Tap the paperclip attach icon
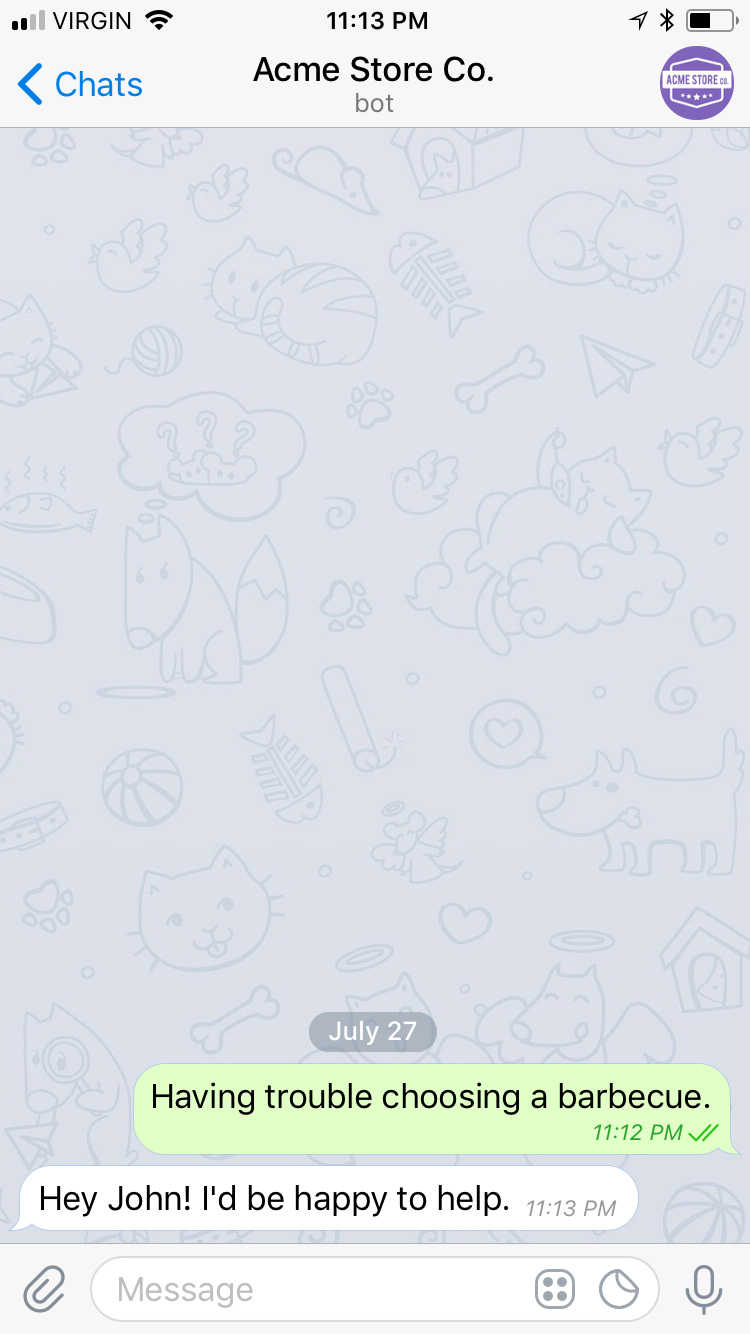Image resolution: width=750 pixels, height=1334 pixels. click(44, 1289)
